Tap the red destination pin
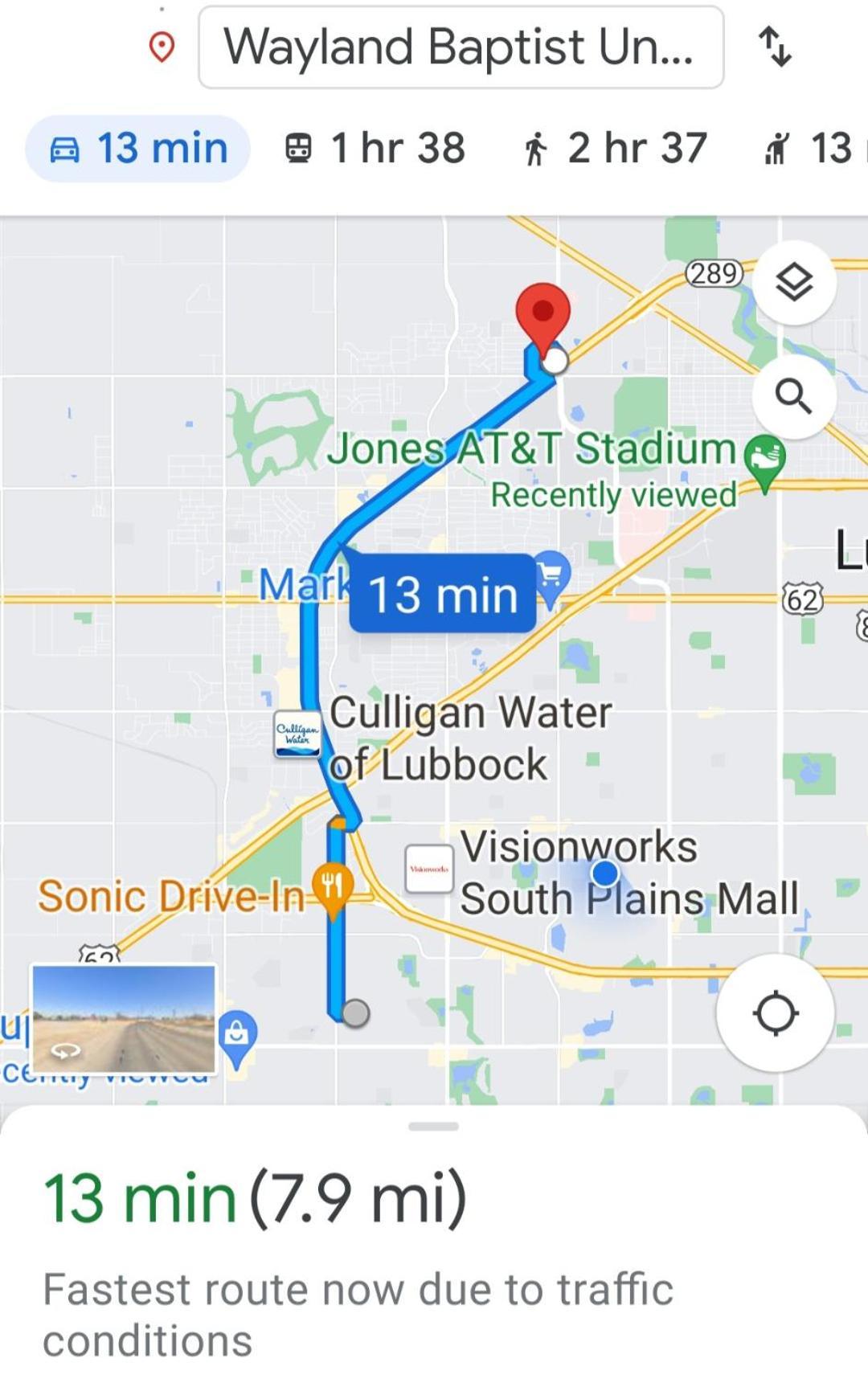This screenshot has width=868, height=1383. [543, 314]
